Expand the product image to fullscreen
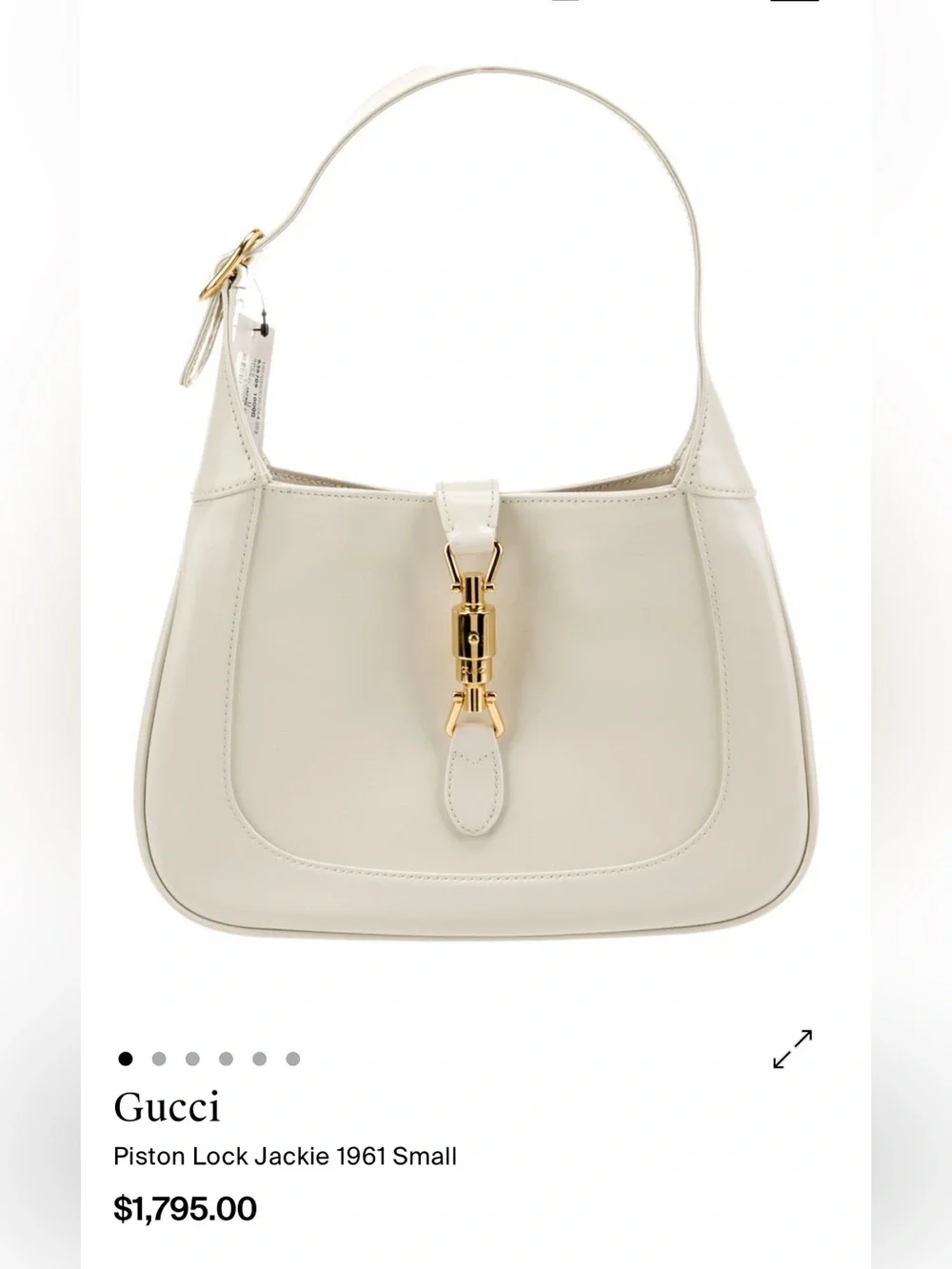This screenshot has height=1269, width=952. tap(792, 1049)
